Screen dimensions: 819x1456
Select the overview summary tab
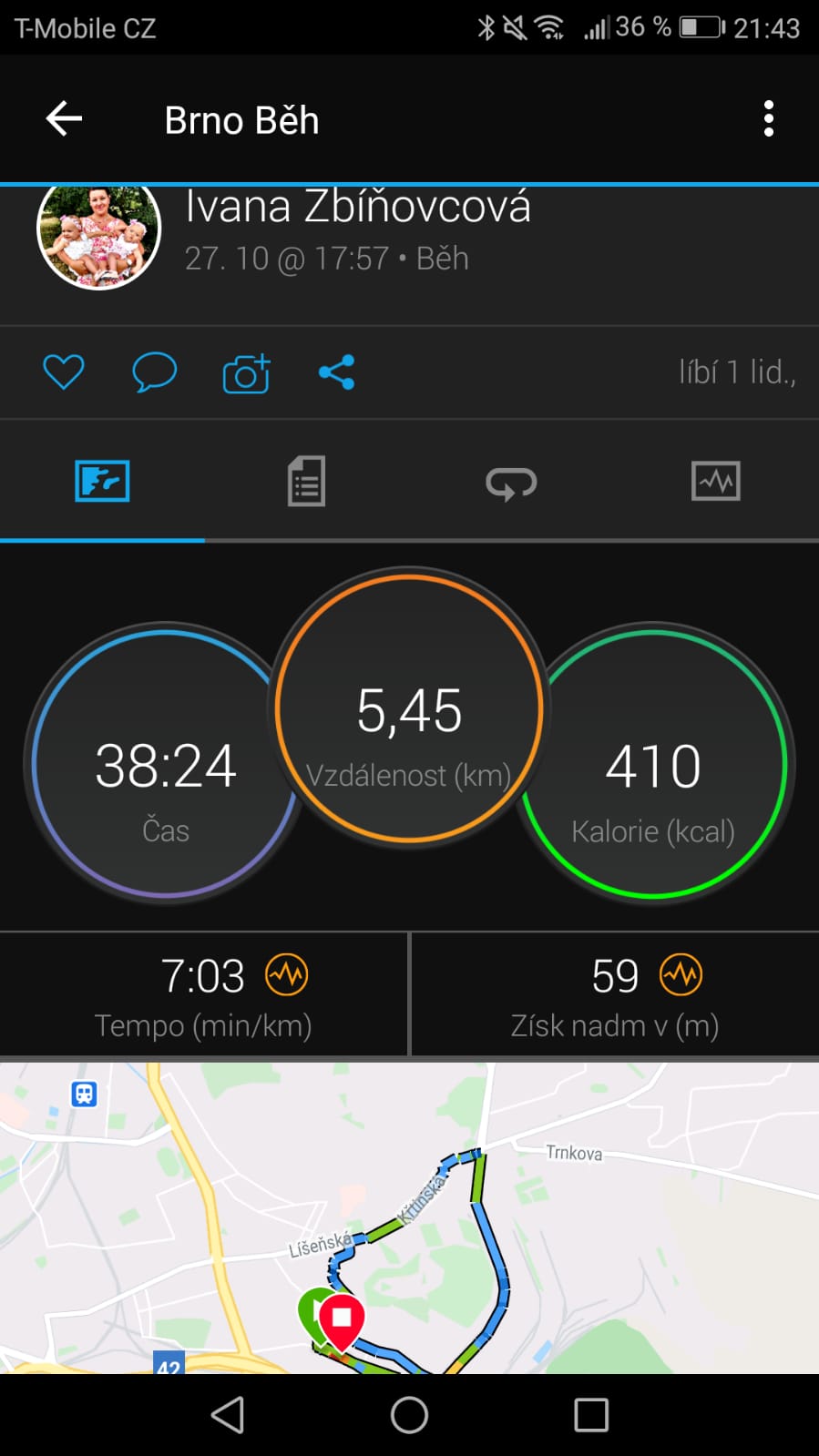[x=102, y=481]
